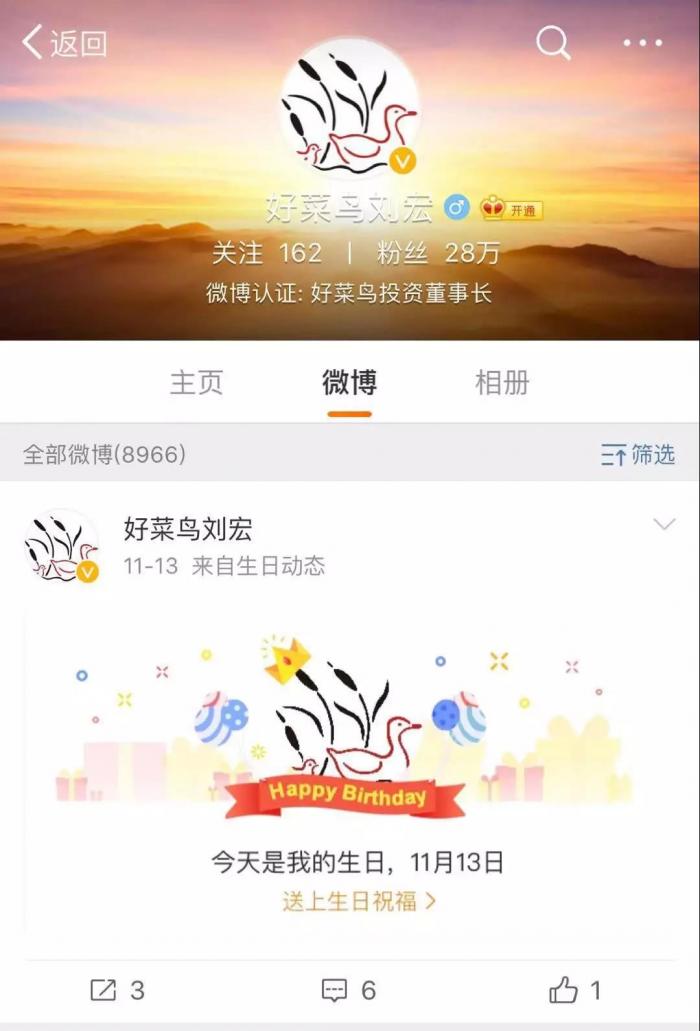Open comments on the birthday post
This screenshot has width=700, height=1031.
pos(349,990)
